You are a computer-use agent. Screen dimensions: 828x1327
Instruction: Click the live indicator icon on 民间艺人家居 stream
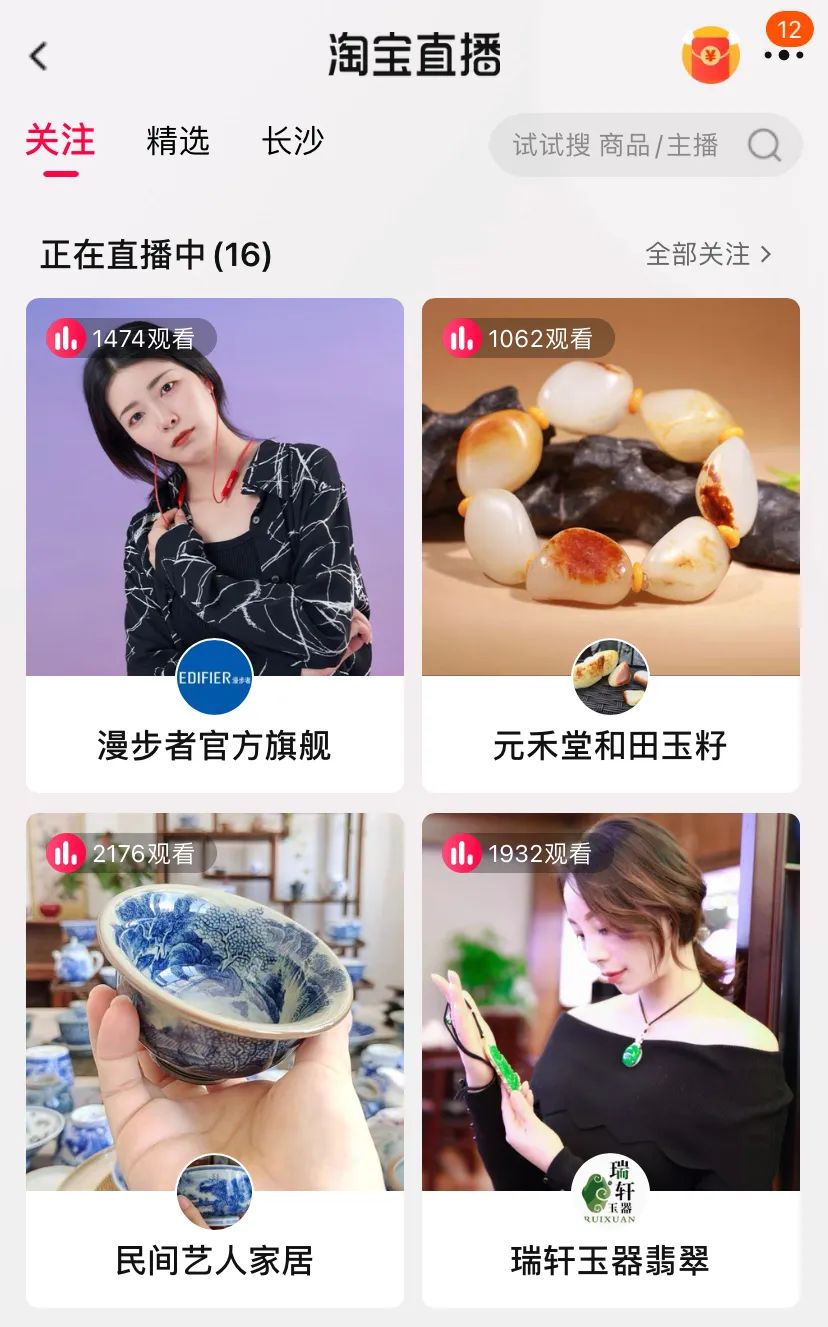click(66, 853)
